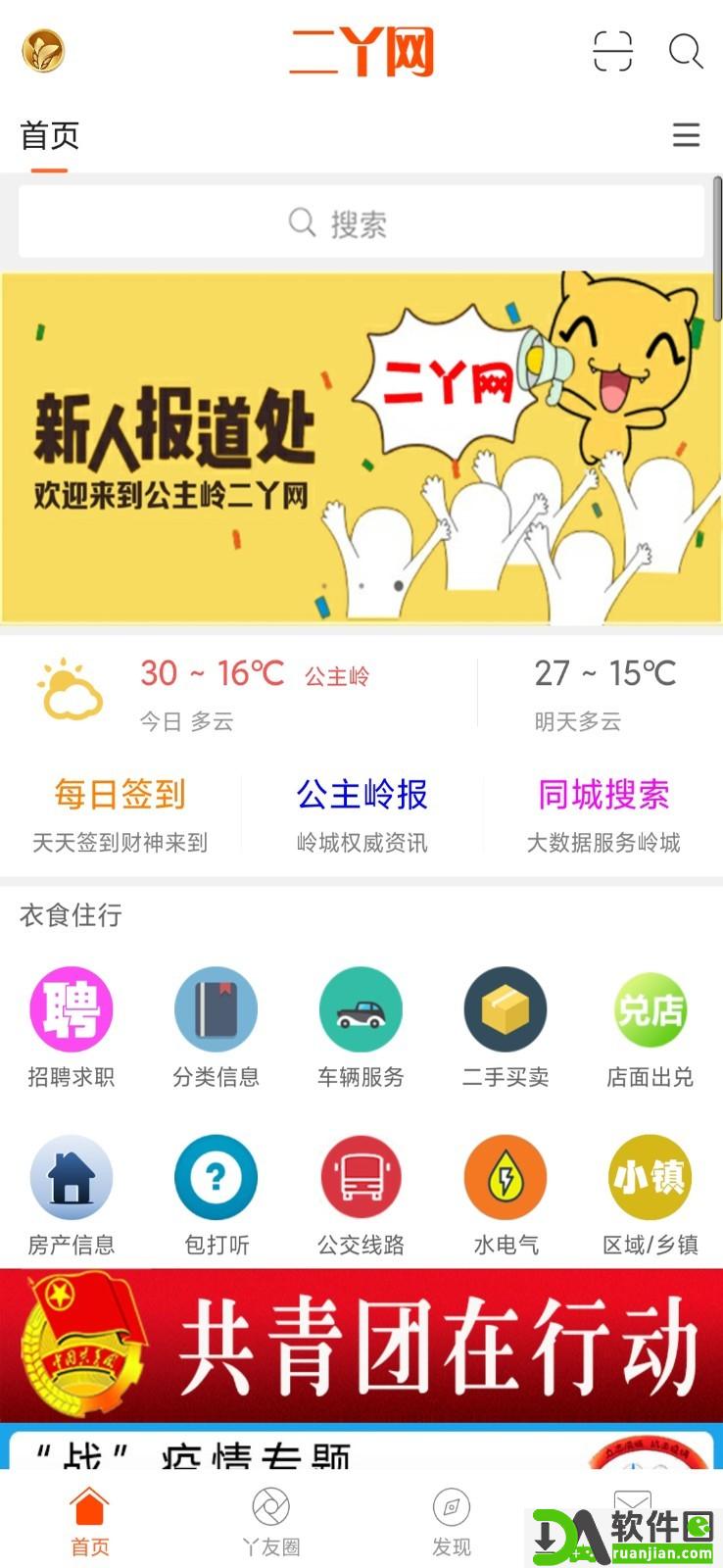Open the hamburger menu below search icon
The width and height of the screenshot is (723, 1568).
coord(685,135)
